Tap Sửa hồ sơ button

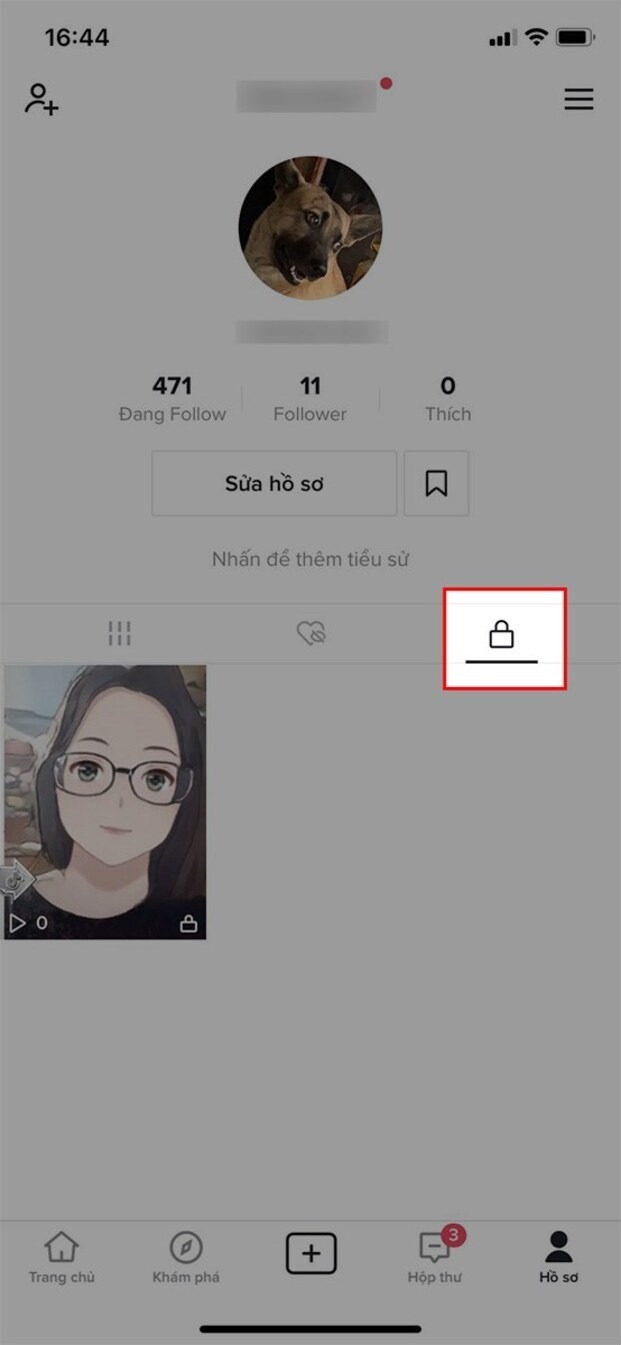click(x=274, y=484)
